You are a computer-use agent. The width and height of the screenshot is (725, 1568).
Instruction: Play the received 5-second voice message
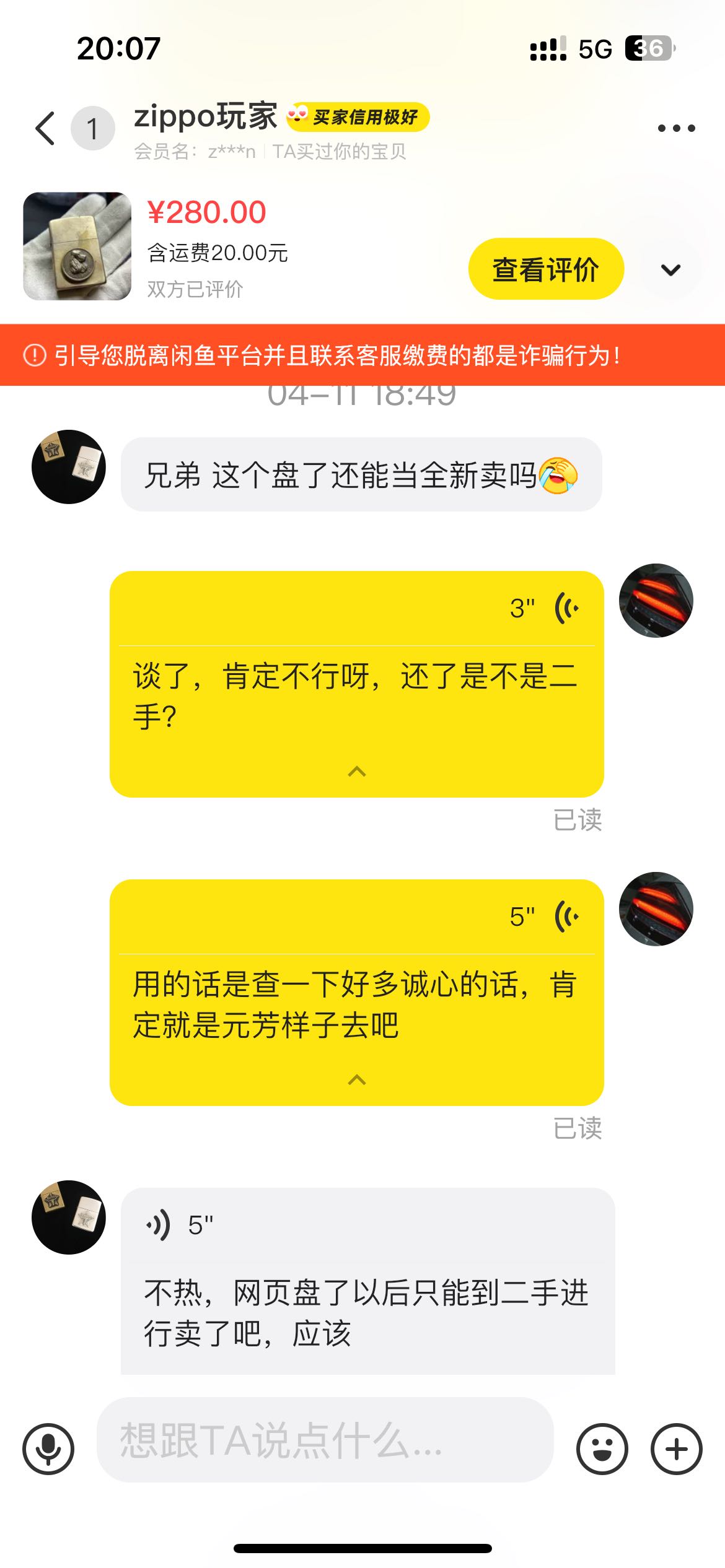pos(160,1225)
